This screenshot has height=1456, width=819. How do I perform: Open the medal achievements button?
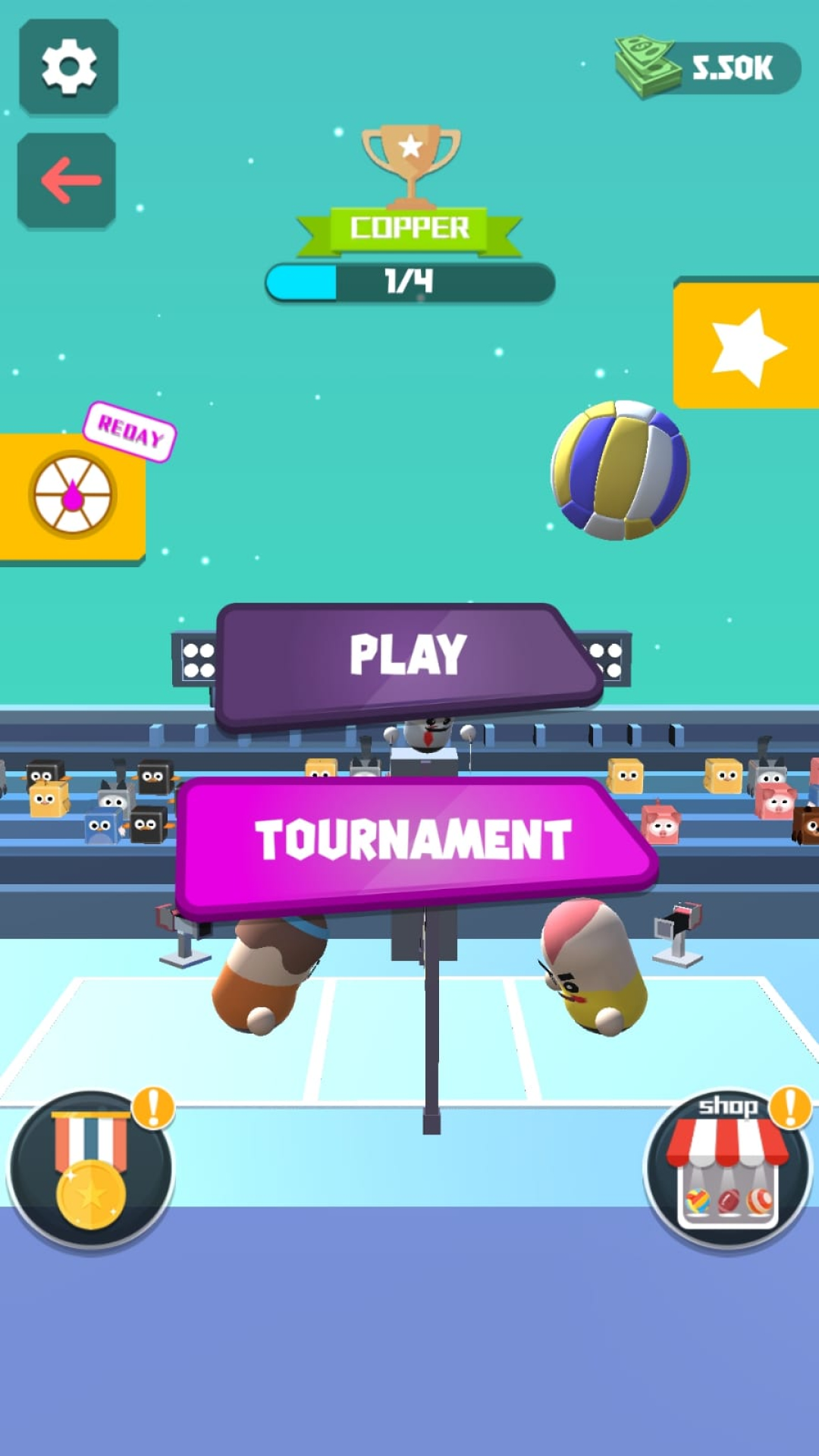(91, 1172)
